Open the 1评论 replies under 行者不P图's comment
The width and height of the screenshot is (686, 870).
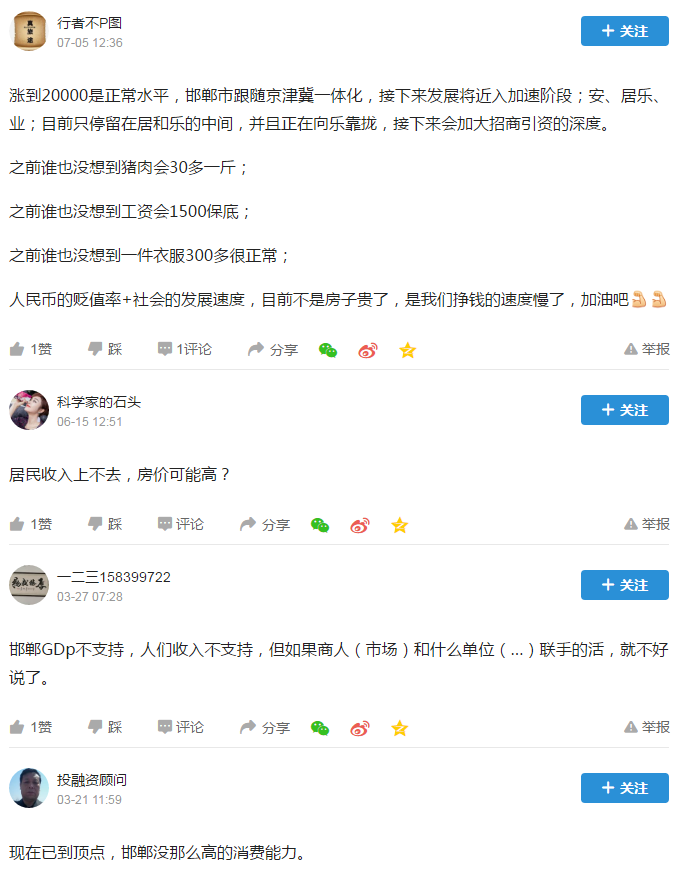[184, 349]
